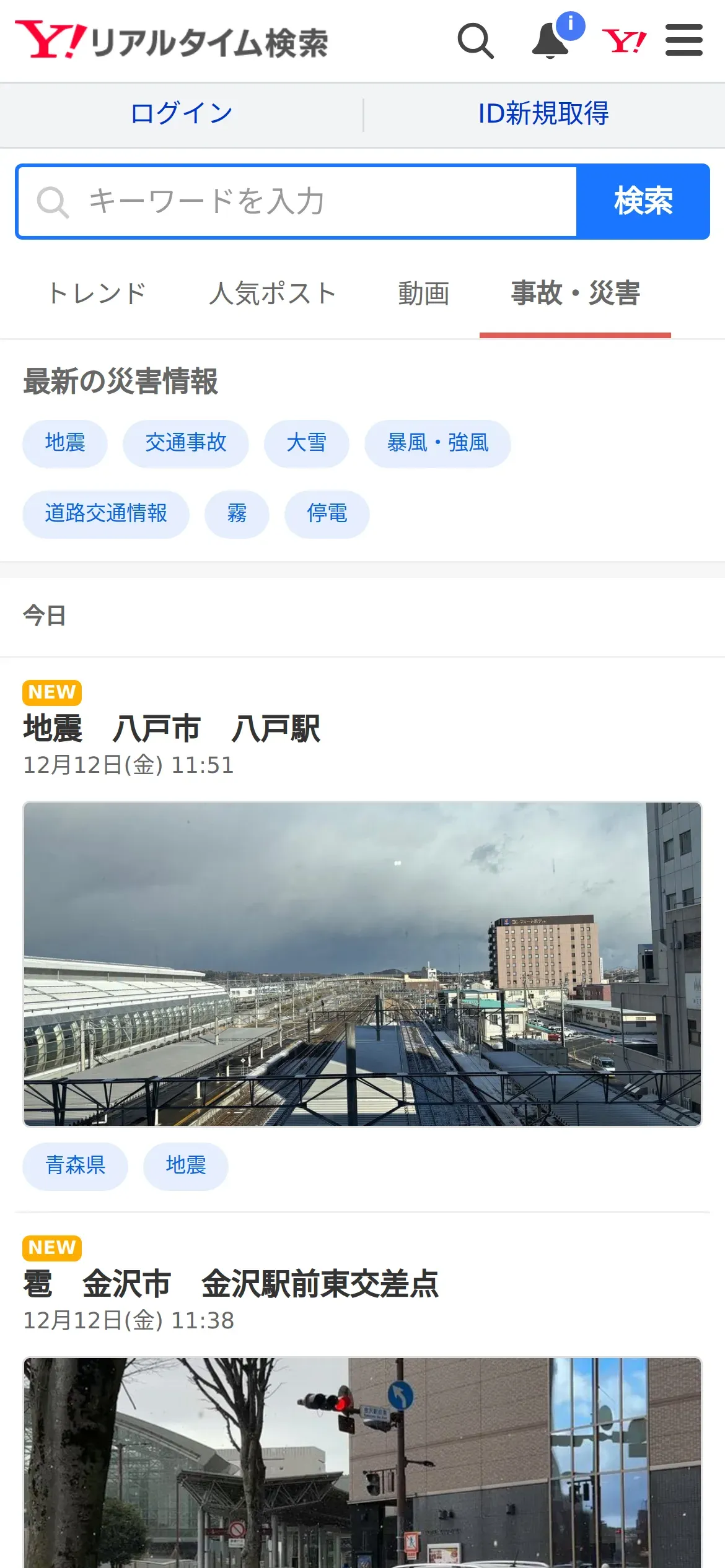Screen dimensions: 725x1568
Task: Open the 金沢駅前東交差点 photo
Action: click(362, 1461)
